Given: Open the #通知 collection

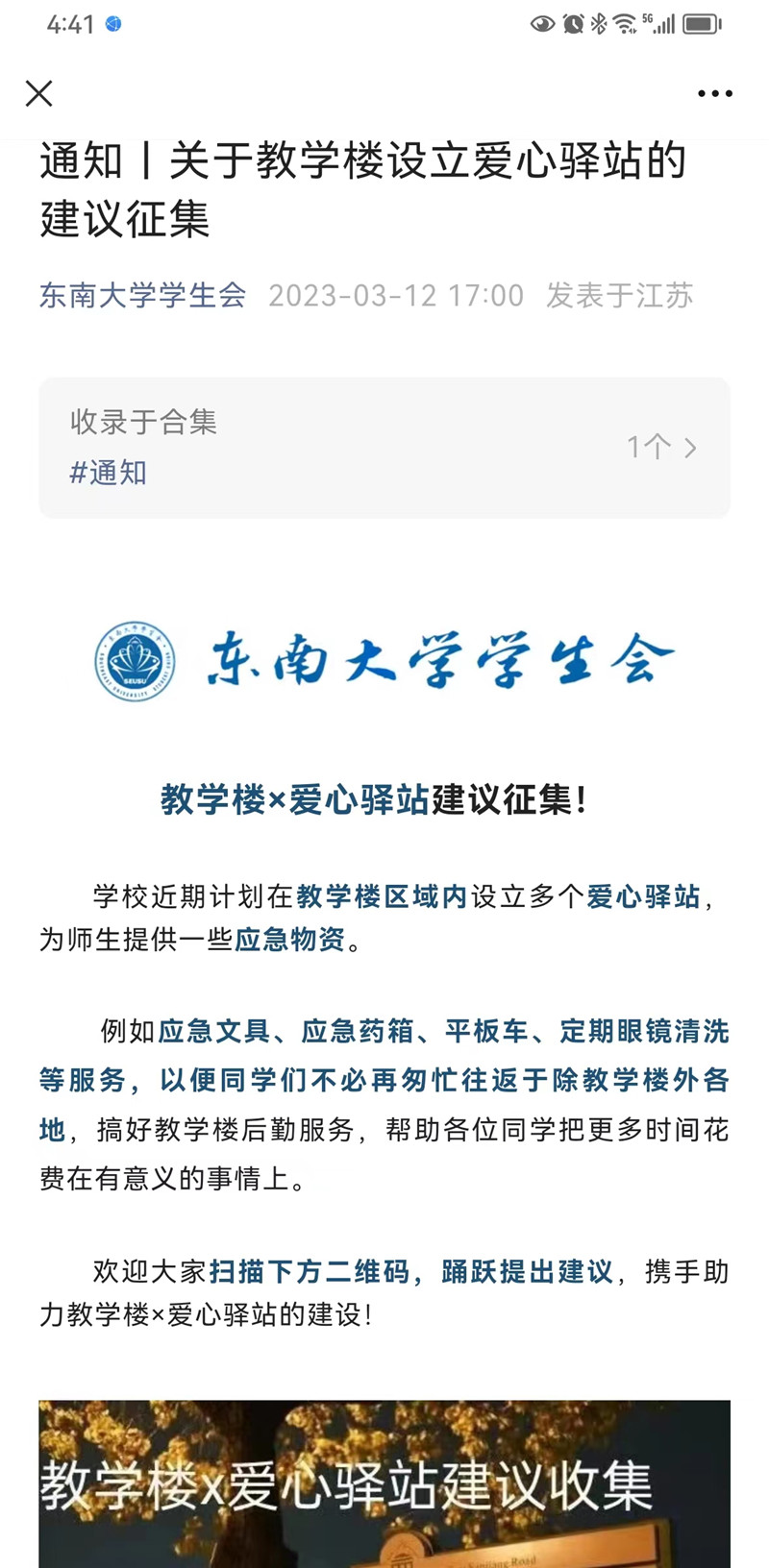Looking at the screenshot, I should [109, 473].
